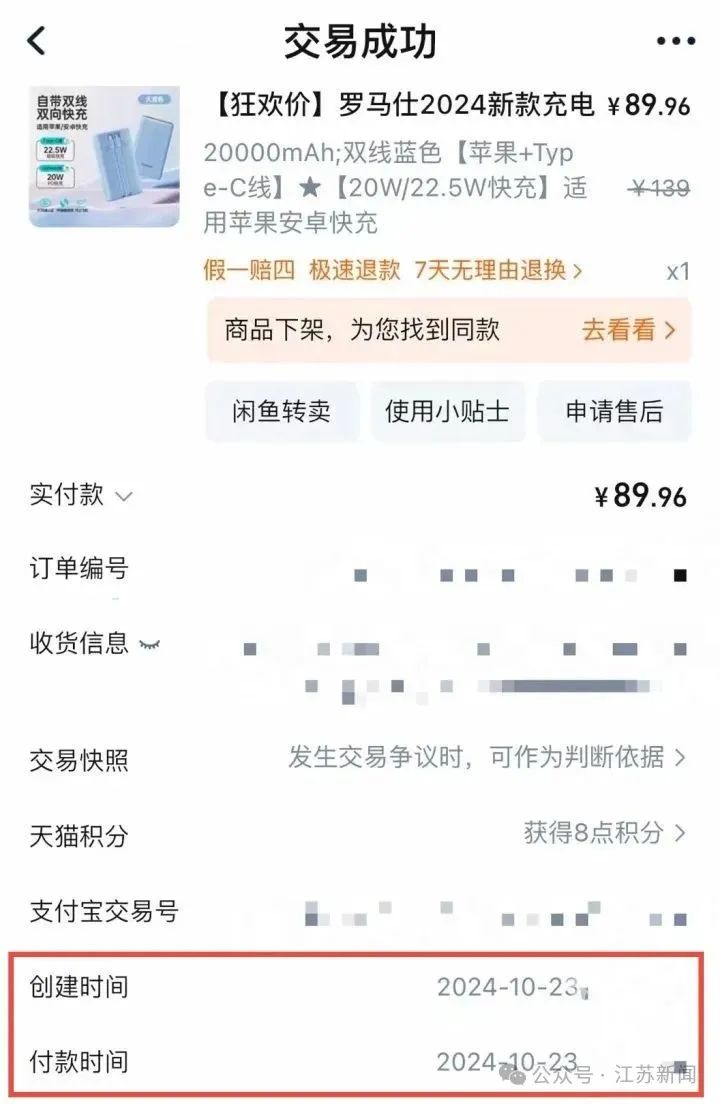Open the 交易快照 transaction snapshot
720x1104 pixels.
(487, 758)
